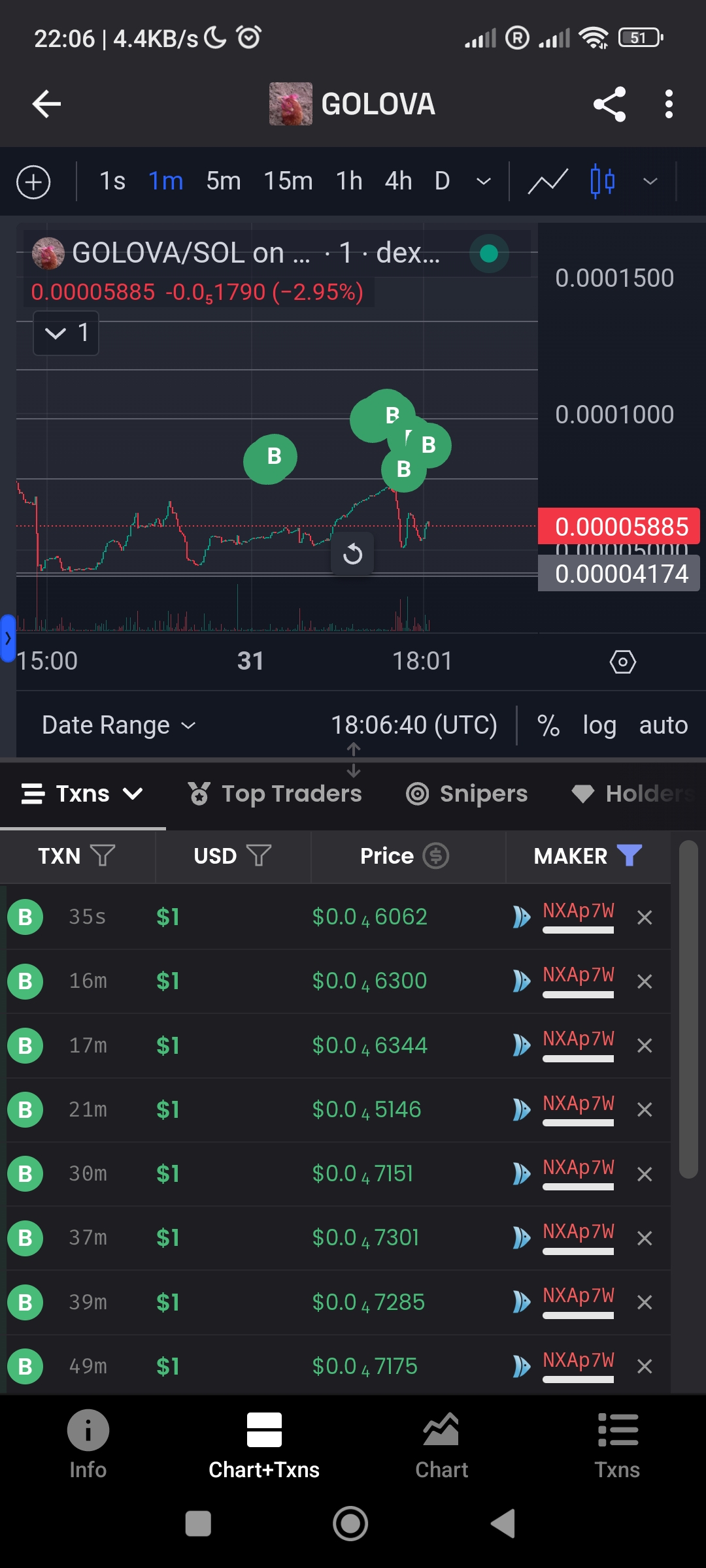Screen dimensions: 706x1568
Task: Go back using the top arrow
Action: [46, 104]
